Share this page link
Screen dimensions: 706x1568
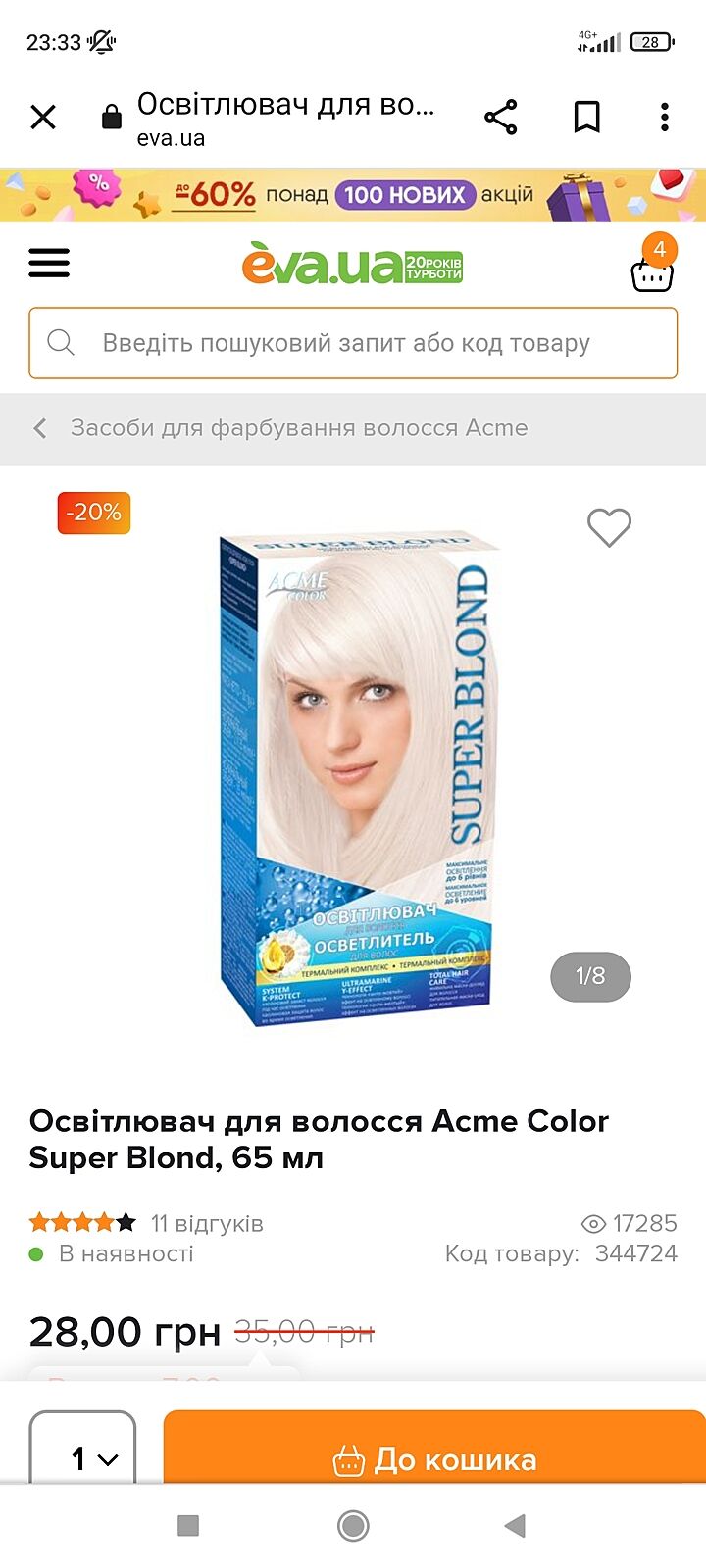(500, 118)
